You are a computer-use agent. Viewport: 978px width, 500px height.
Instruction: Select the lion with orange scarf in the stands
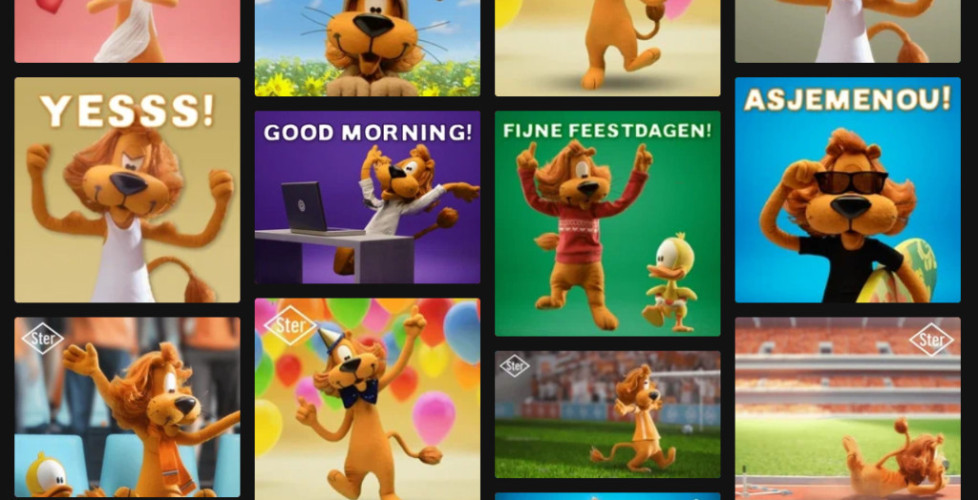pyautogui.click(x=127, y=407)
